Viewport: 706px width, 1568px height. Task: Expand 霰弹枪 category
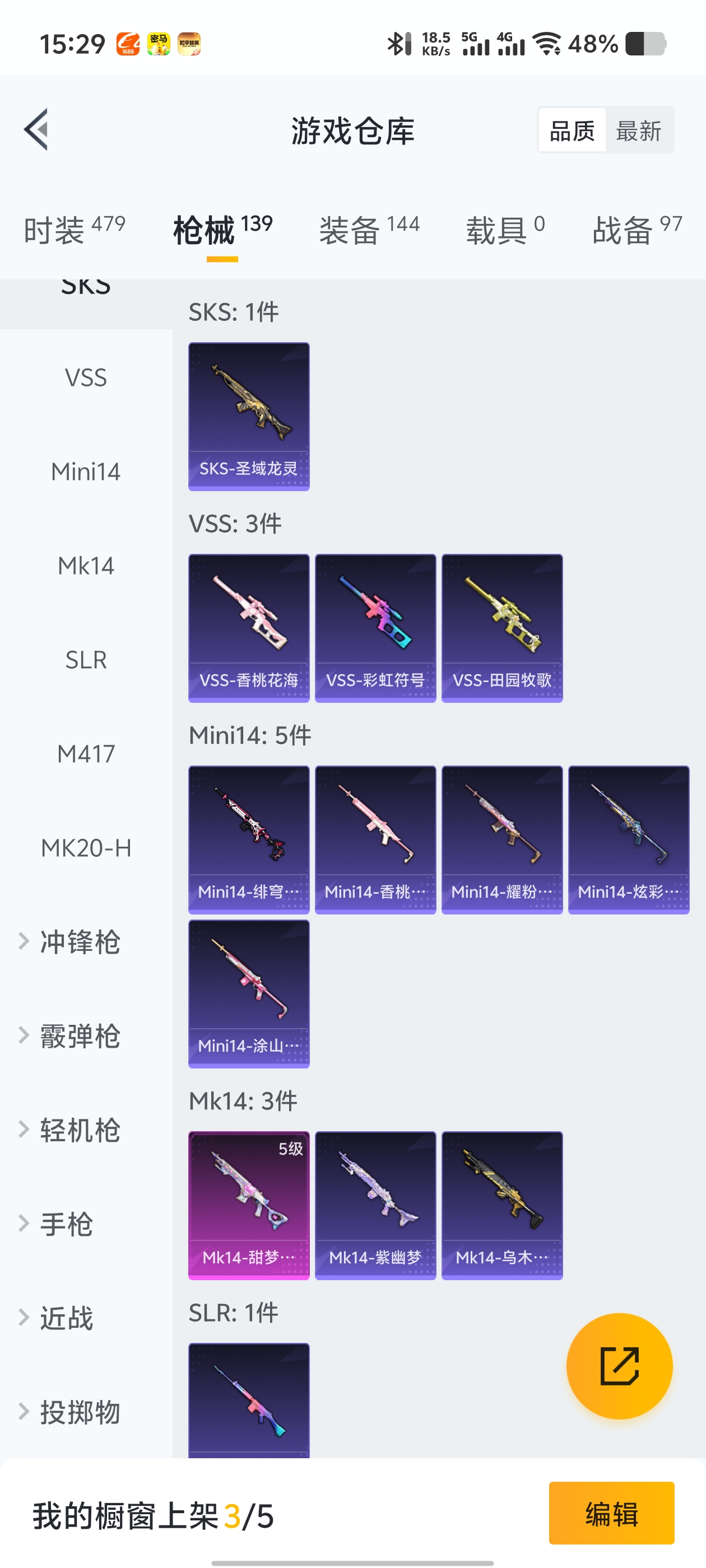pos(79,1036)
